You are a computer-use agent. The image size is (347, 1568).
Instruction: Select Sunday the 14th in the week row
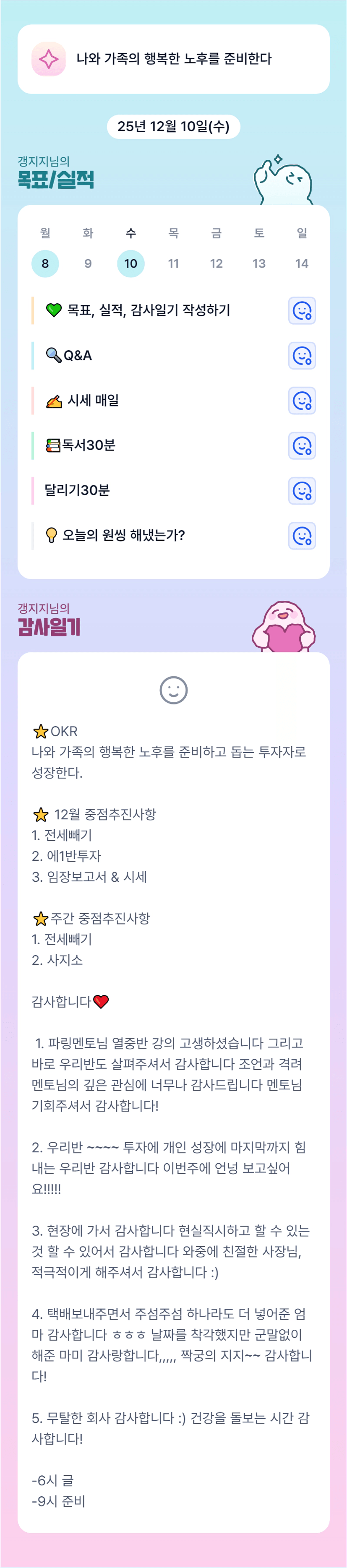[302, 263]
